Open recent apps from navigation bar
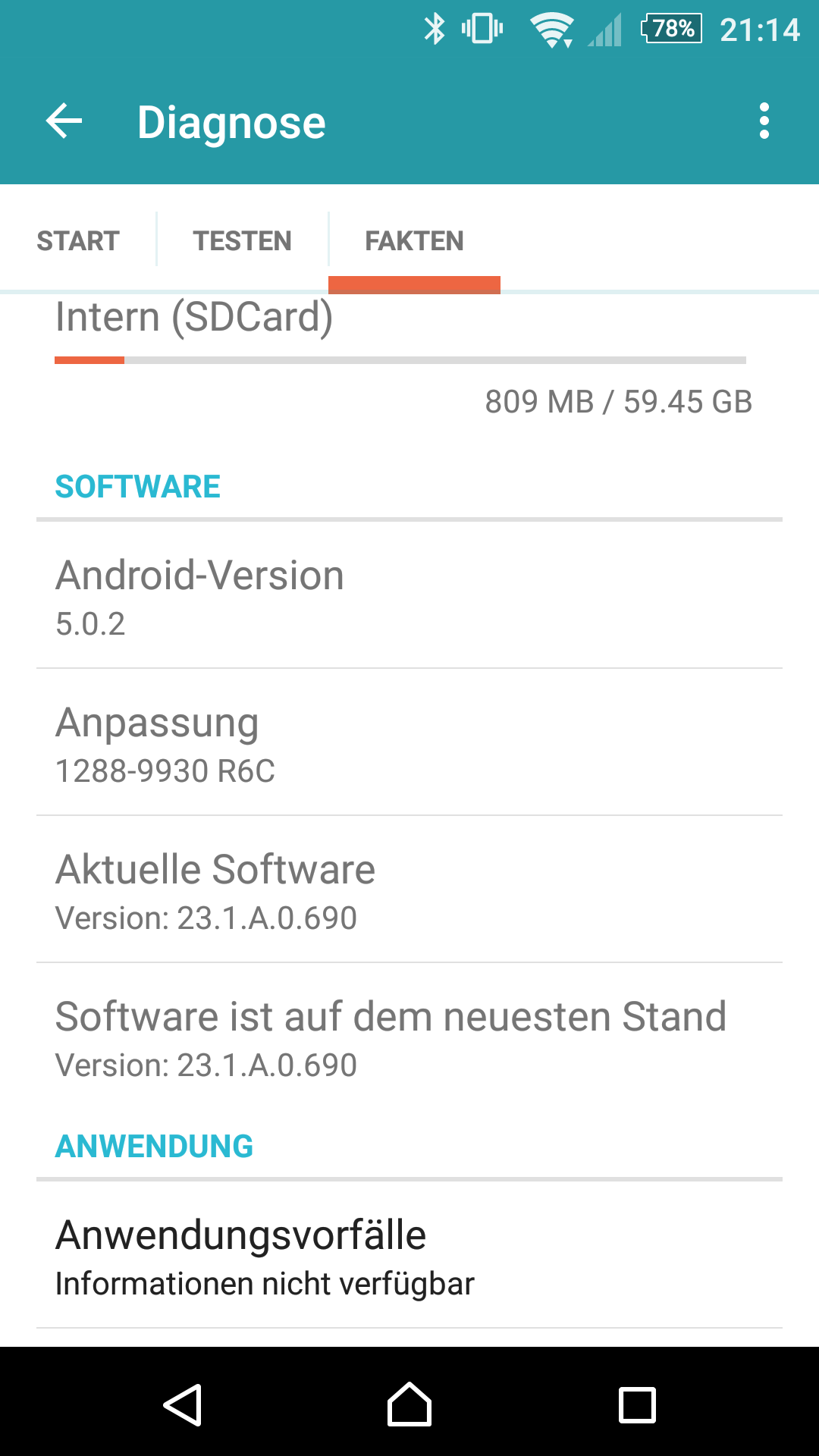This screenshot has width=819, height=1456. [x=637, y=1404]
